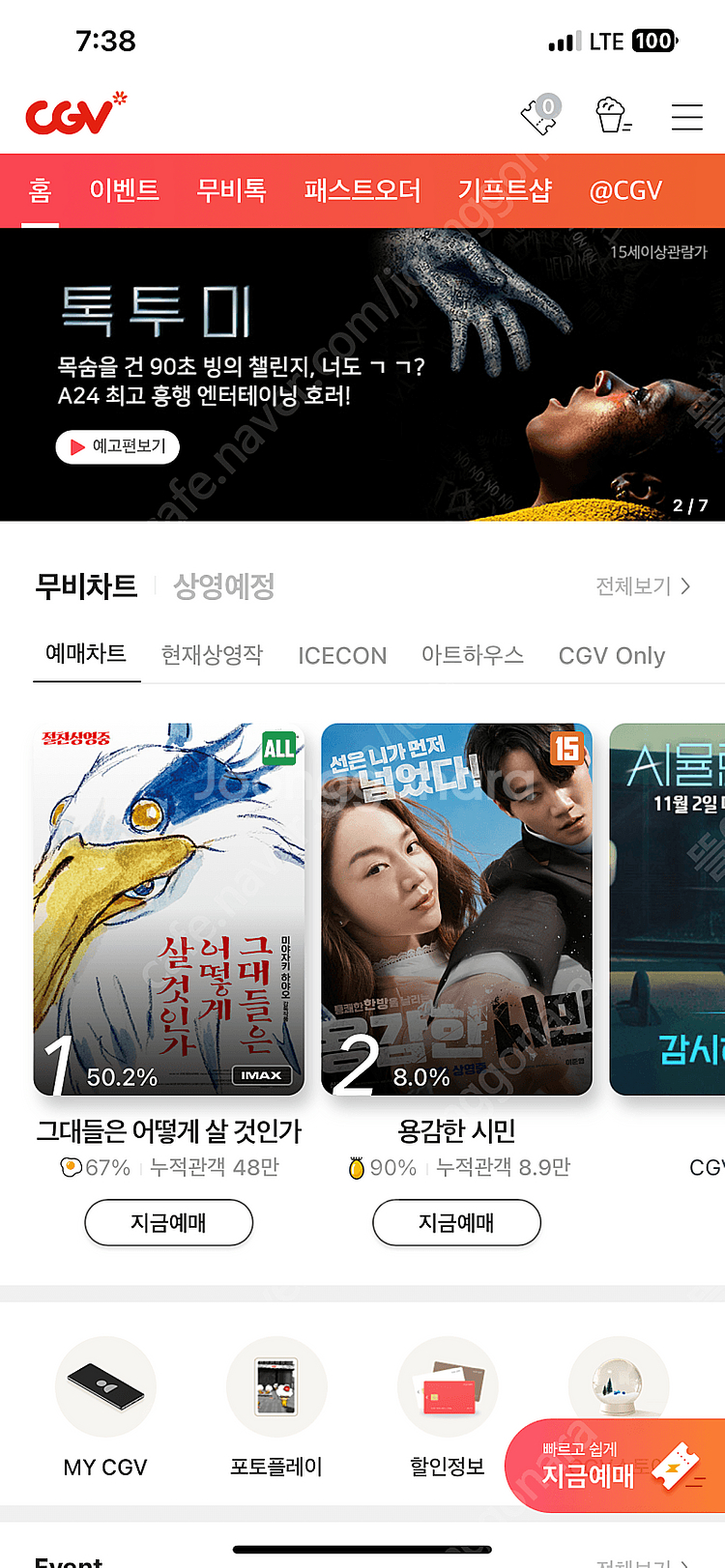The image size is (725, 1568).
Task: Select the 아트하우스 category
Action: (472, 655)
